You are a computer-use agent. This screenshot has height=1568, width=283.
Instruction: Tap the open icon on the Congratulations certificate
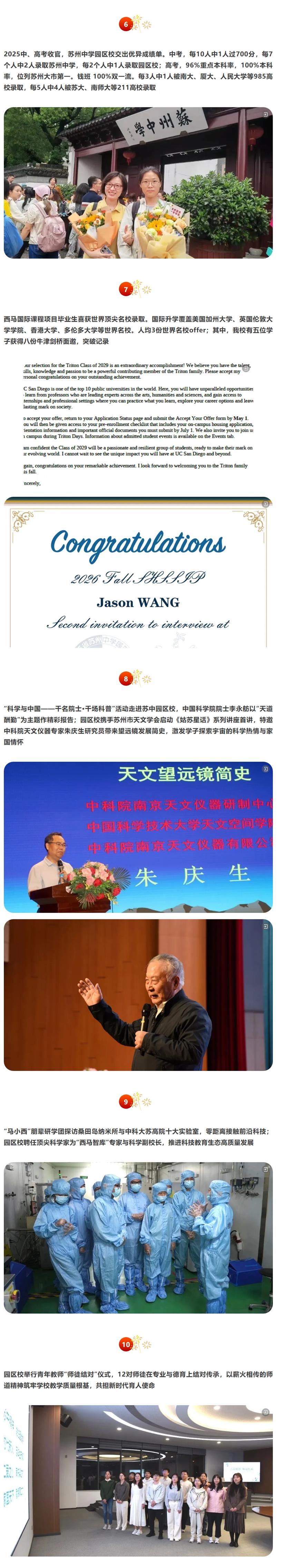(265, 504)
